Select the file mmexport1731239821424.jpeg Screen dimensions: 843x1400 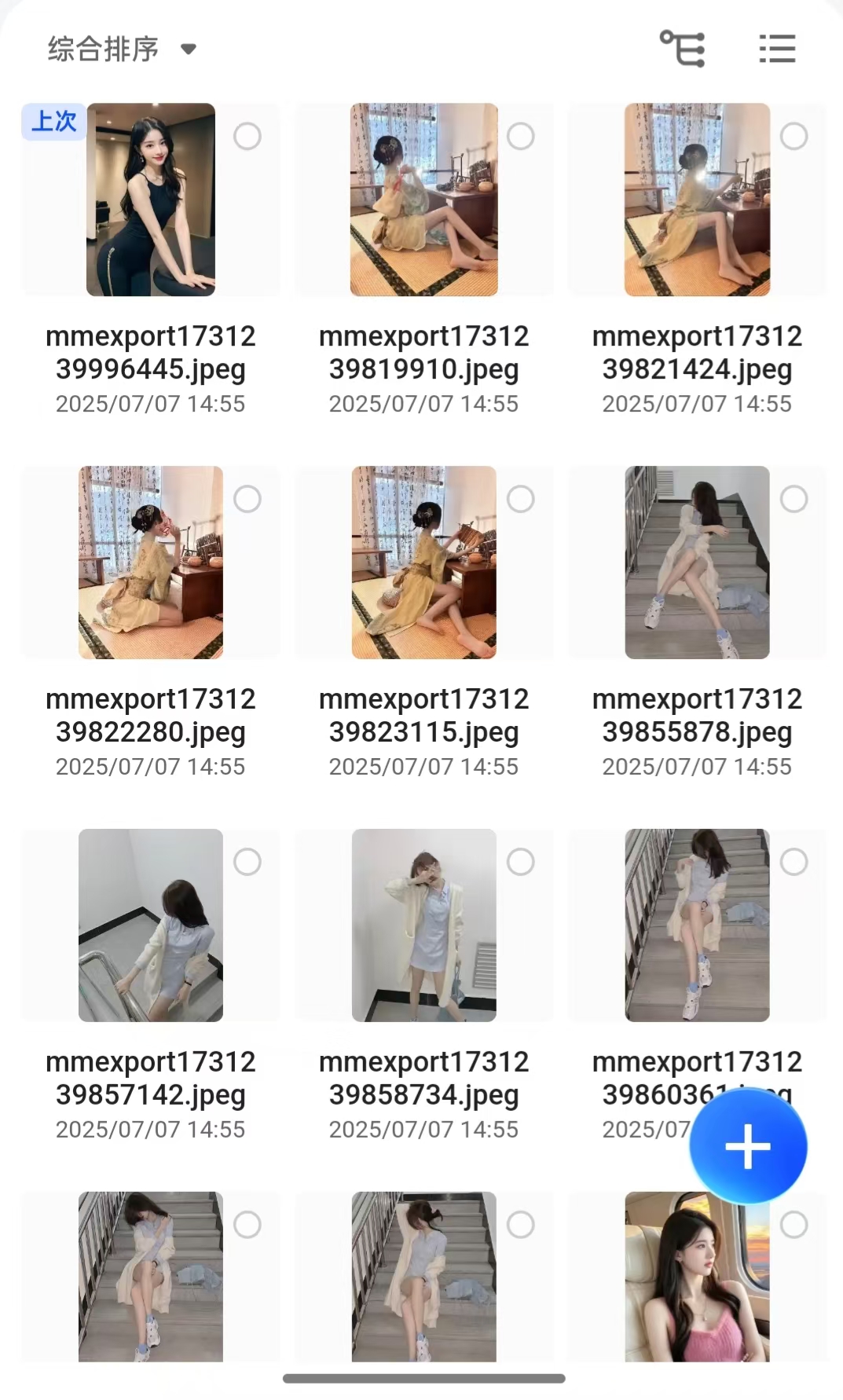(x=794, y=137)
